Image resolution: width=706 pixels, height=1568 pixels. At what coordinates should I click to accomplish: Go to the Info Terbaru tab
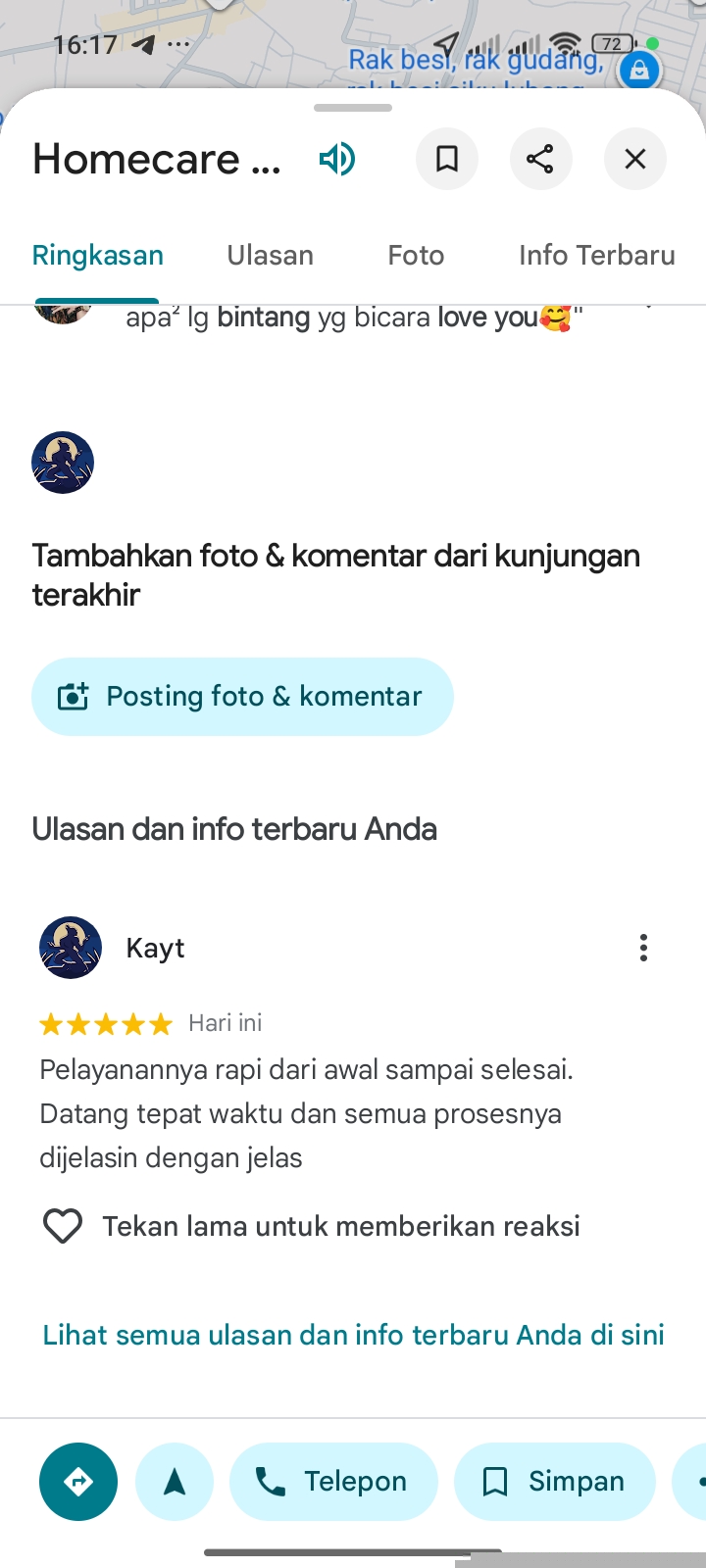tap(596, 256)
